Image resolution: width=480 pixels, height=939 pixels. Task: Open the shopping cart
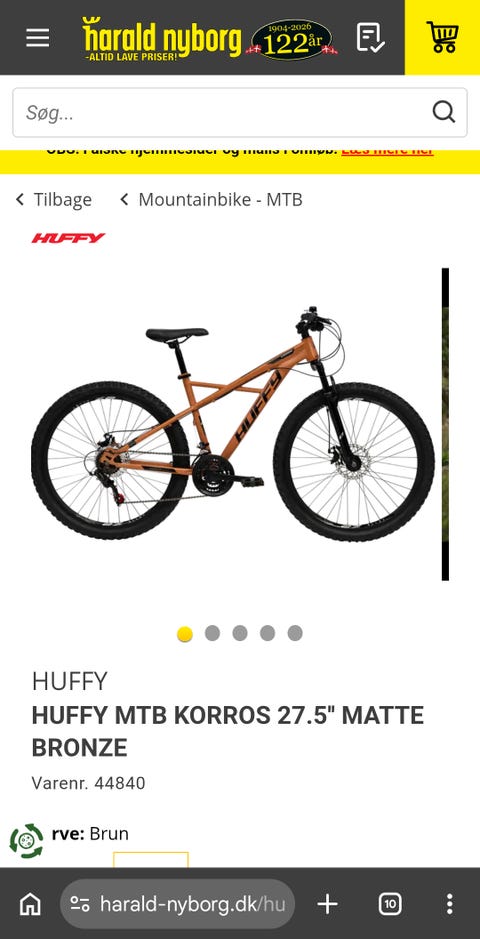pyautogui.click(x=442, y=37)
